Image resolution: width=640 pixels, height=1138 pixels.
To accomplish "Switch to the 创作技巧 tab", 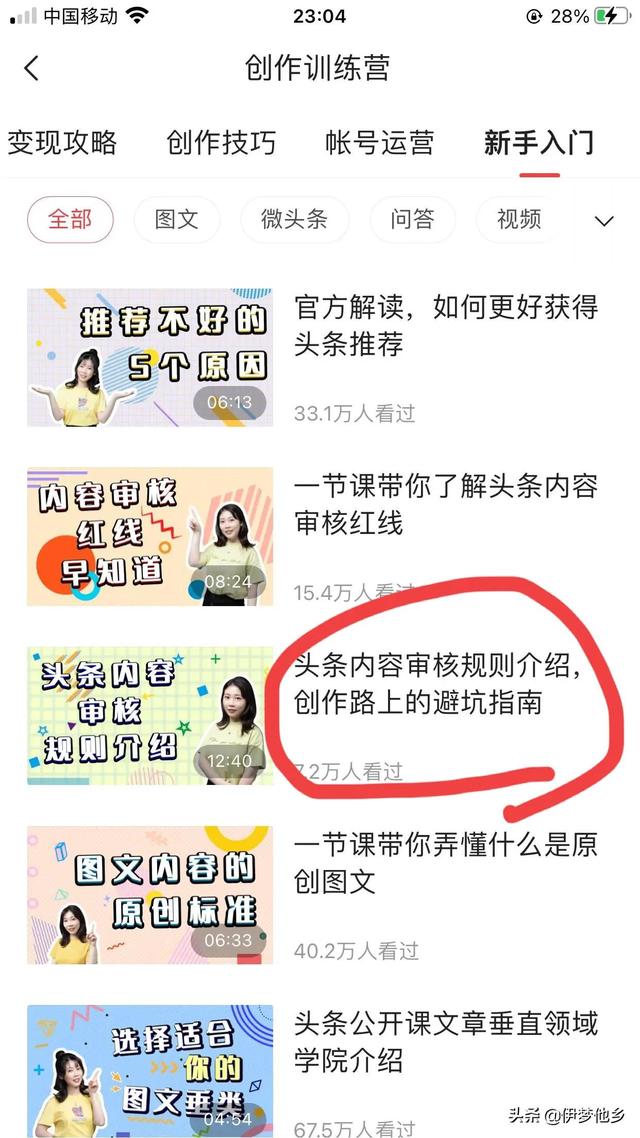I will pyautogui.click(x=221, y=143).
